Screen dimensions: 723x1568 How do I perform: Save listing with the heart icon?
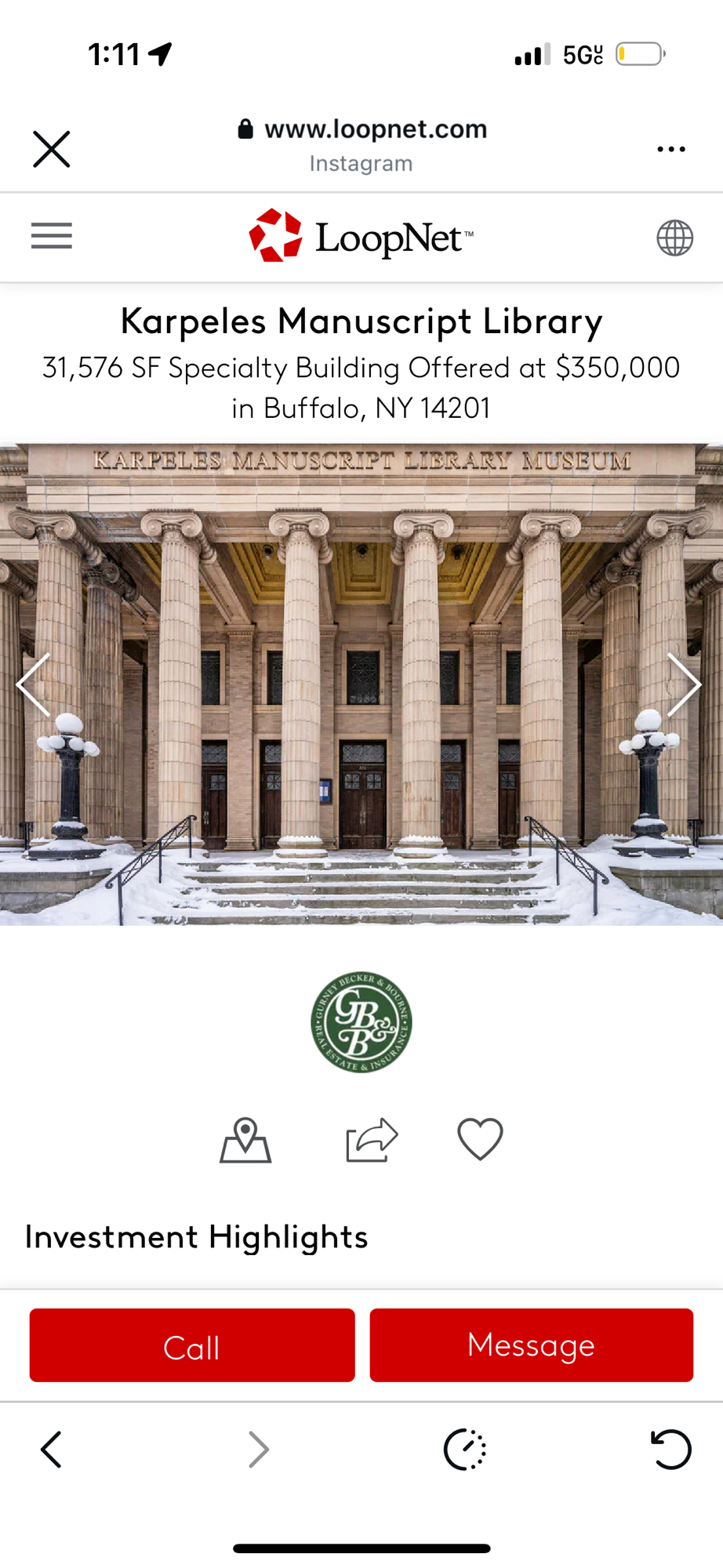click(x=480, y=1139)
